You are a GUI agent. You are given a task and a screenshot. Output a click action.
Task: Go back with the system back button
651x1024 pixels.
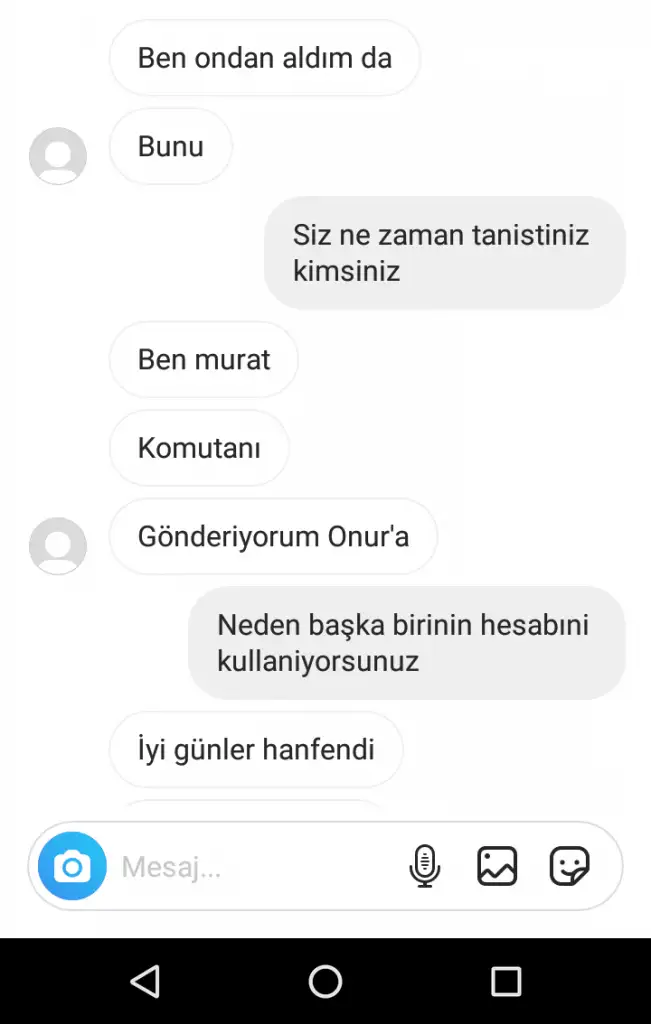tap(145, 981)
